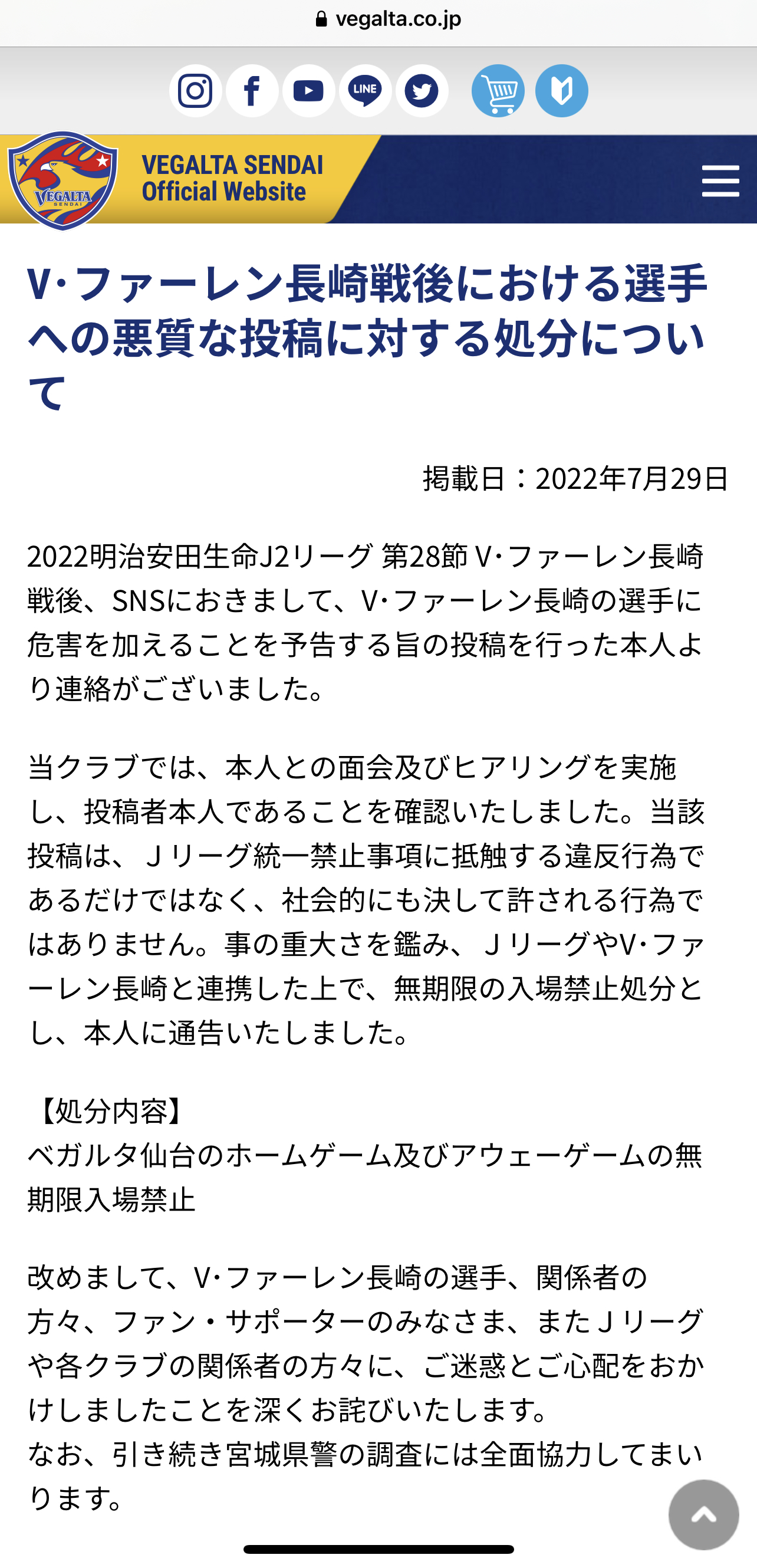Open the online shop cart icon
The height and width of the screenshot is (1568, 757).
(498, 91)
